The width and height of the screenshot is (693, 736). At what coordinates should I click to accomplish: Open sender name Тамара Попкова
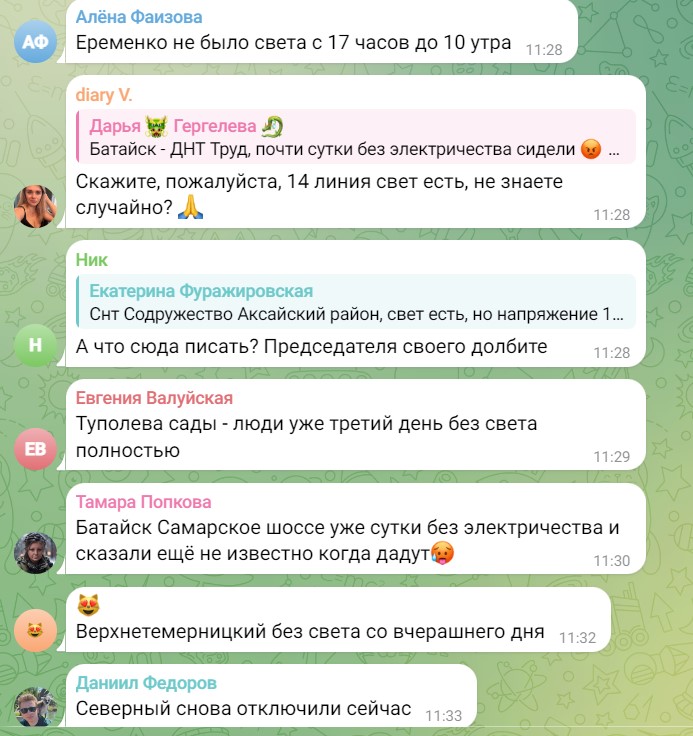coord(143,502)
